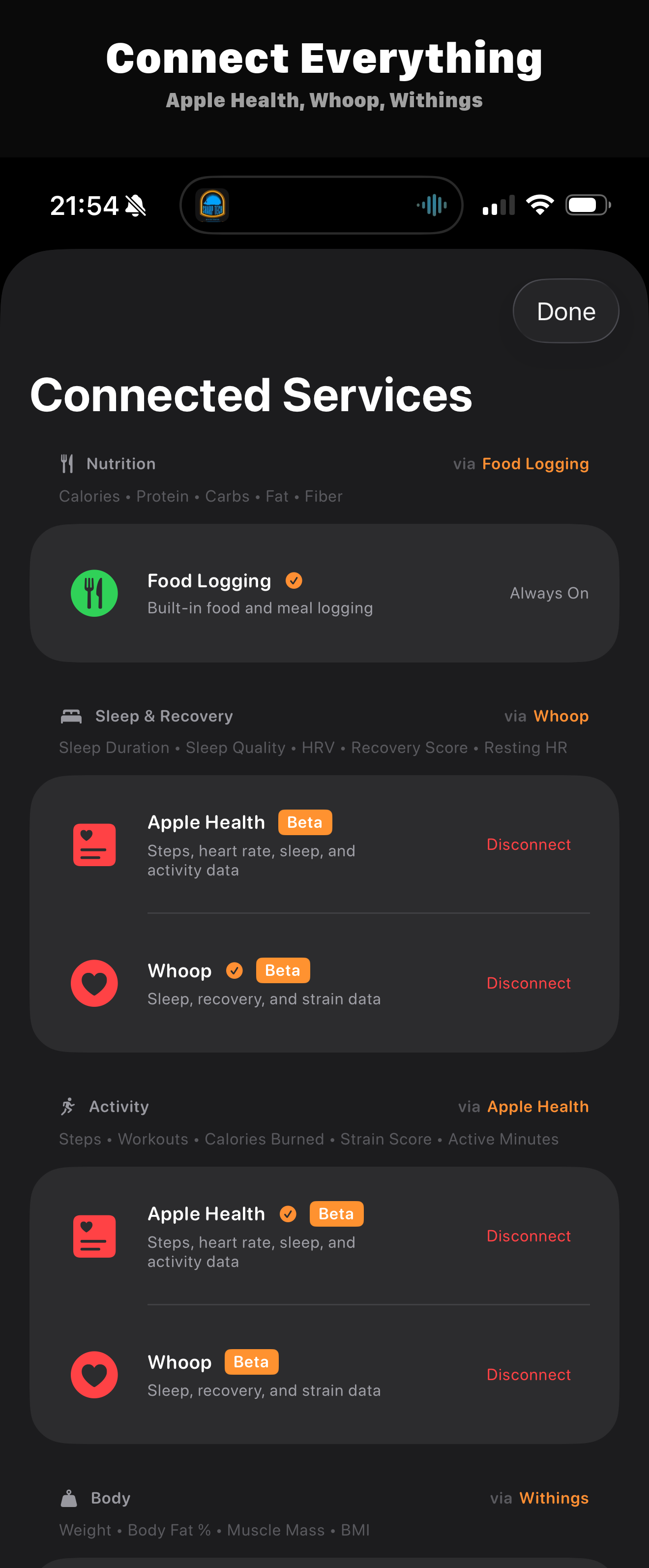
Task: Tap the person icon next to Body
Action: click(x=69, y=1498)
